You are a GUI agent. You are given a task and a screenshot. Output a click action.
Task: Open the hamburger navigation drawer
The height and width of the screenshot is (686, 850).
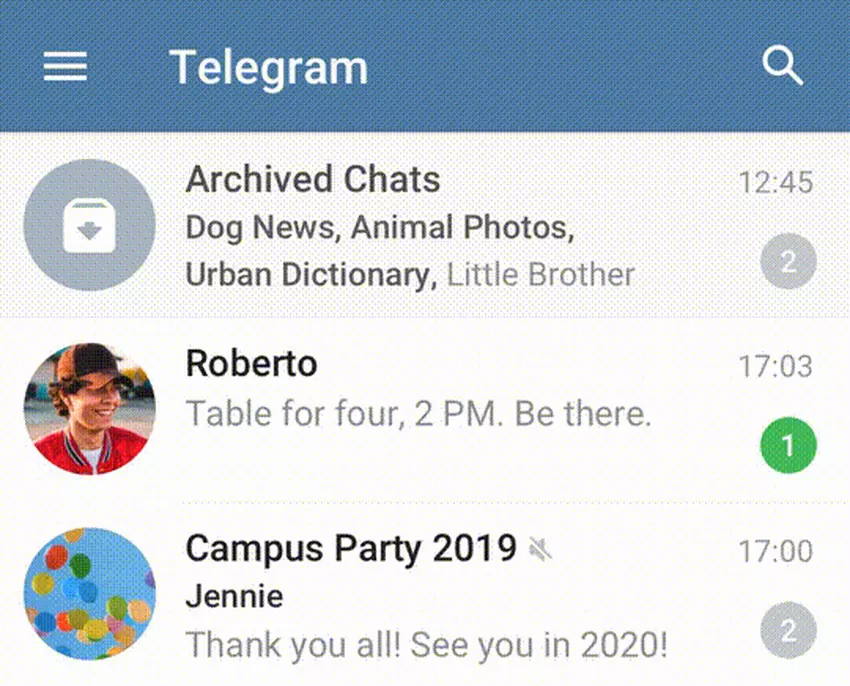point(66,67)
